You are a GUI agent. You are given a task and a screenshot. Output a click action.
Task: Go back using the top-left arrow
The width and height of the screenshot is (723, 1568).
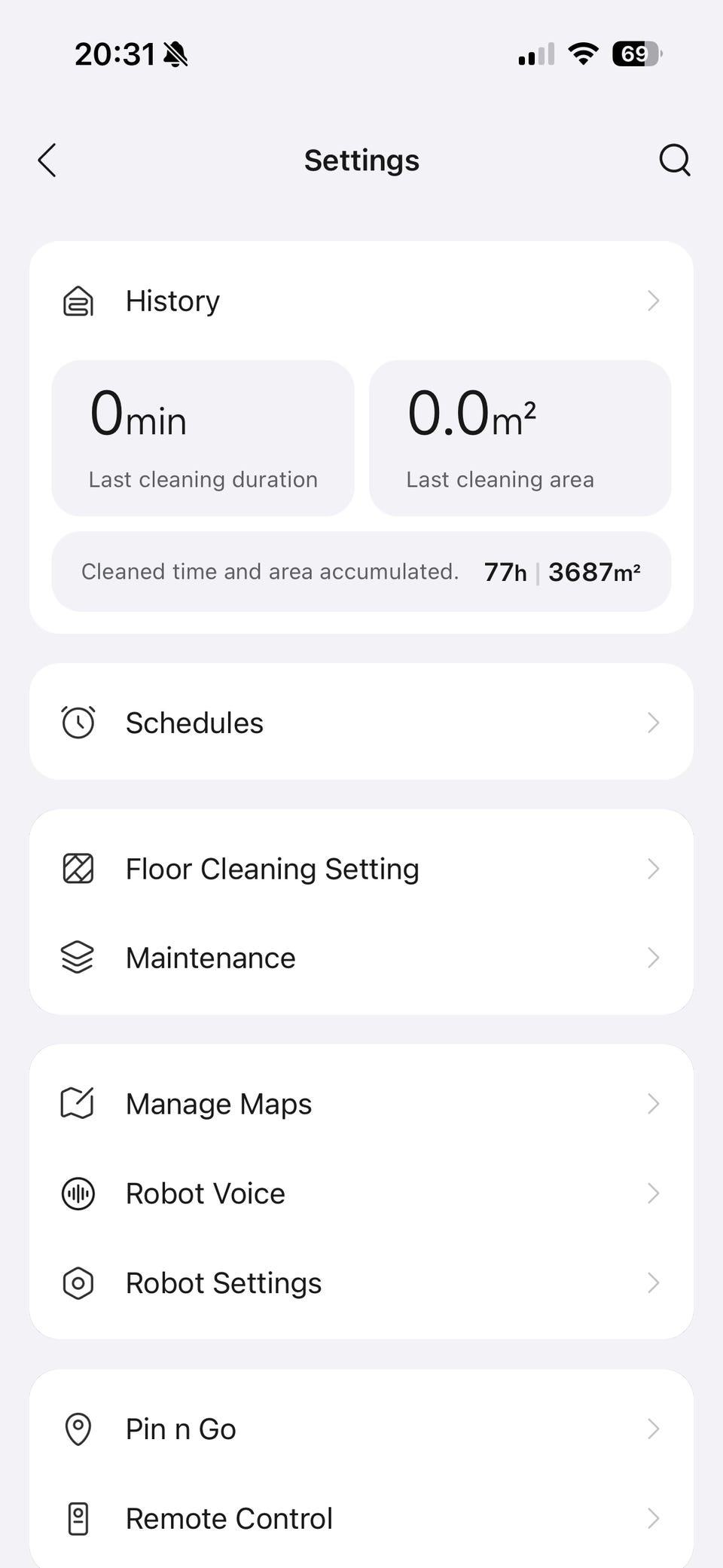coord(47,160)
